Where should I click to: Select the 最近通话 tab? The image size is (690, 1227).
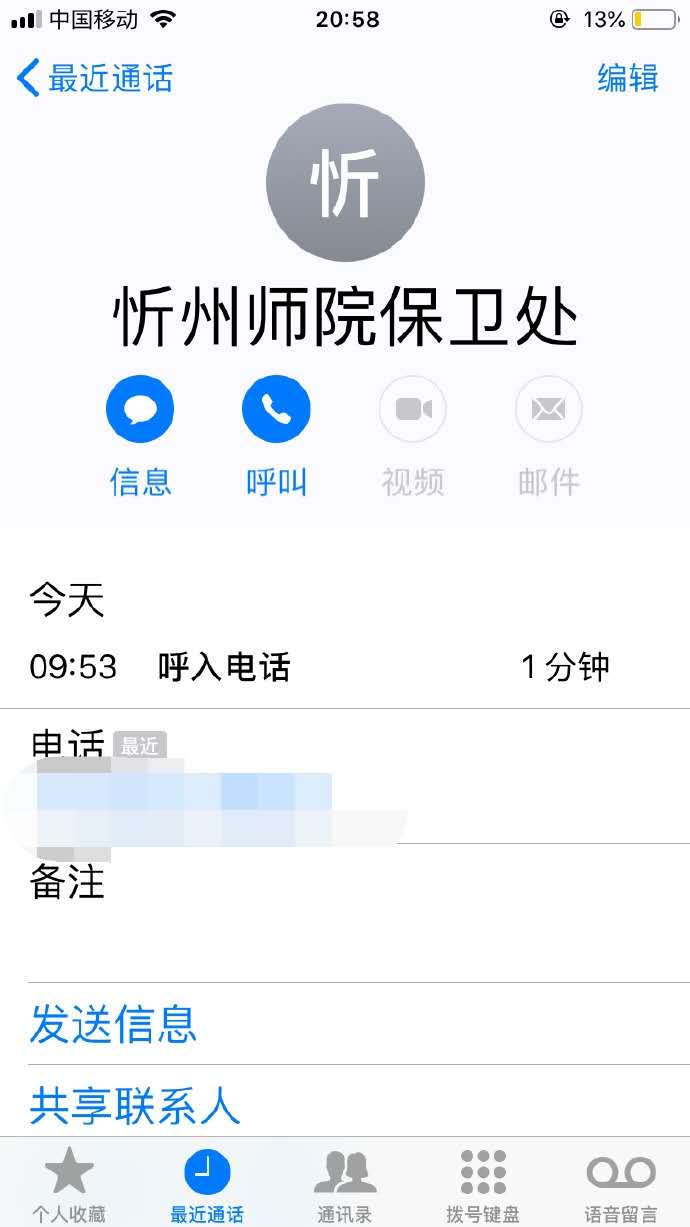click(x=207, y=1186)
